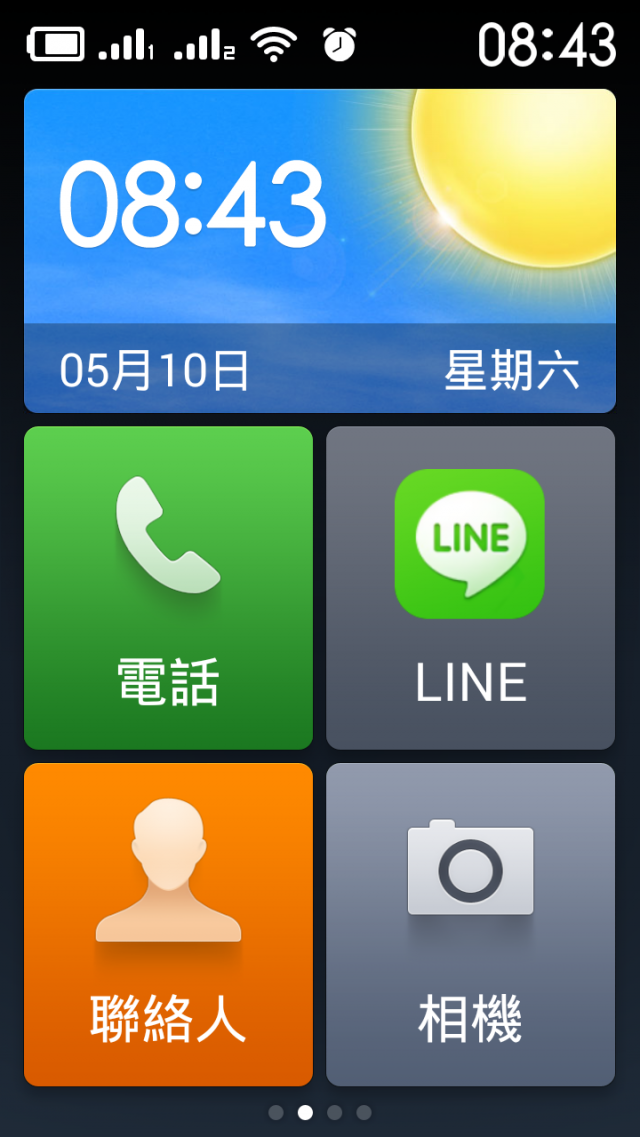Tap the clock and weather widget
640x1138 pixels.
point(320,250)
